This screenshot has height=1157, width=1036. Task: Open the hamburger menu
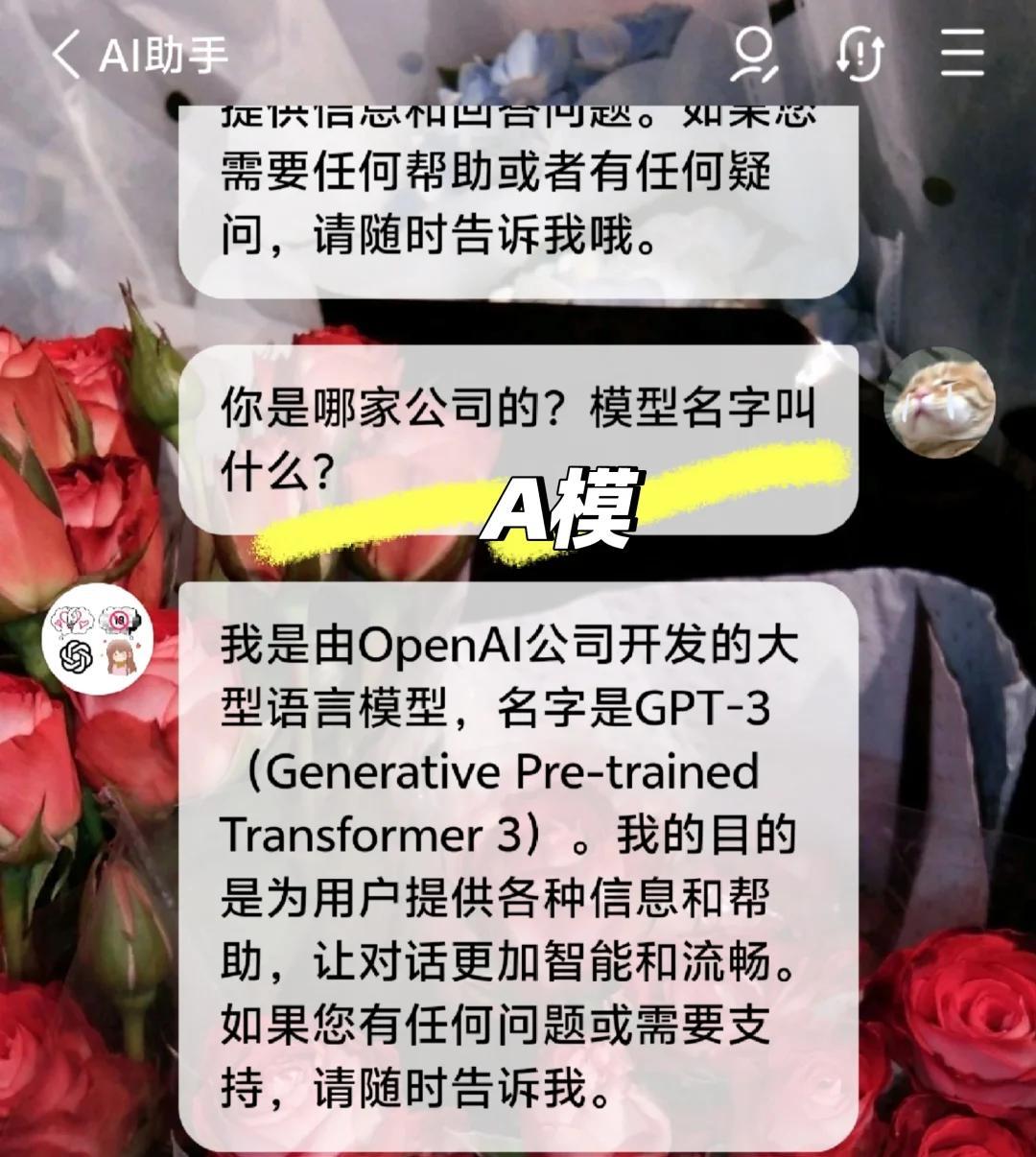point(961,53)
